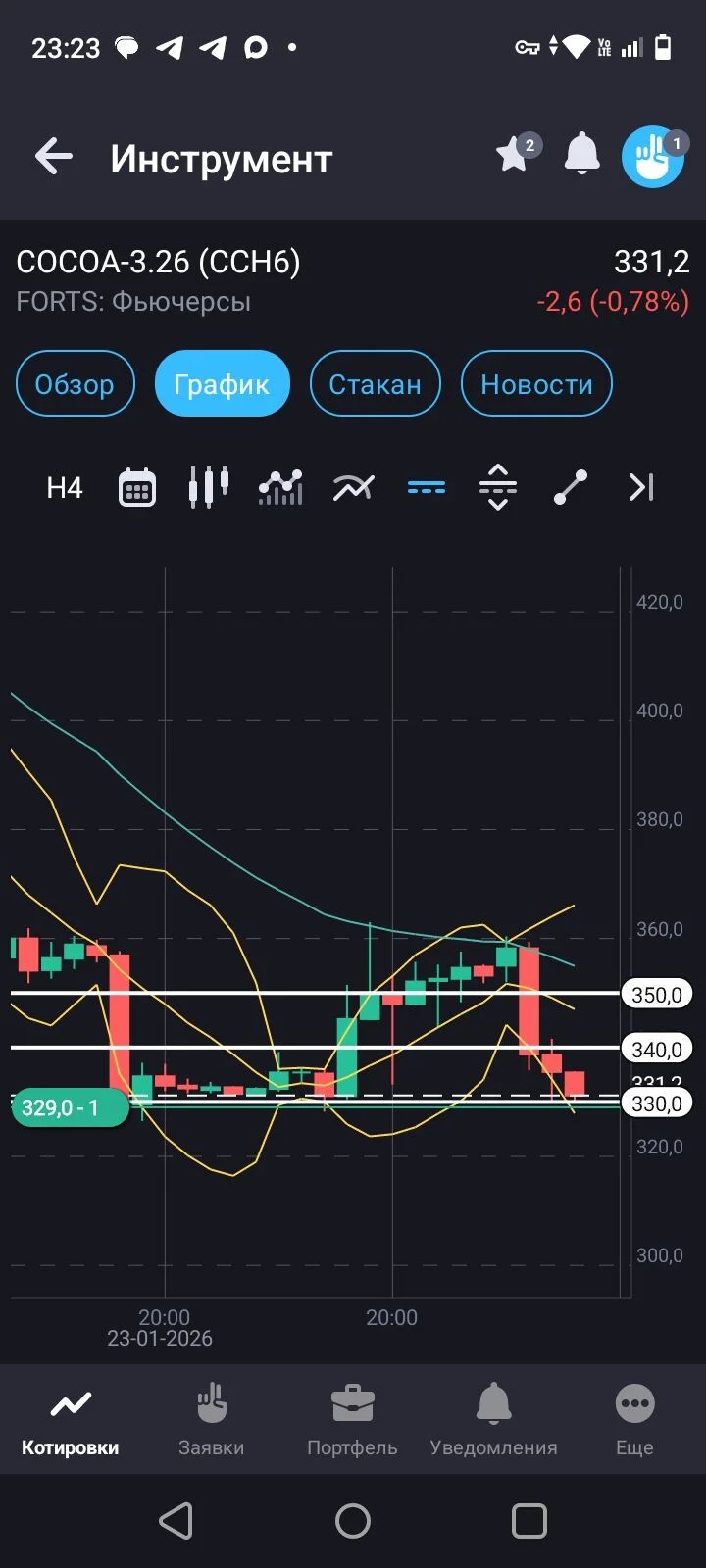This screenshot has width=706, height=1568.
Task: Open the Заявки section
Action: click(x=211, y=1419)
